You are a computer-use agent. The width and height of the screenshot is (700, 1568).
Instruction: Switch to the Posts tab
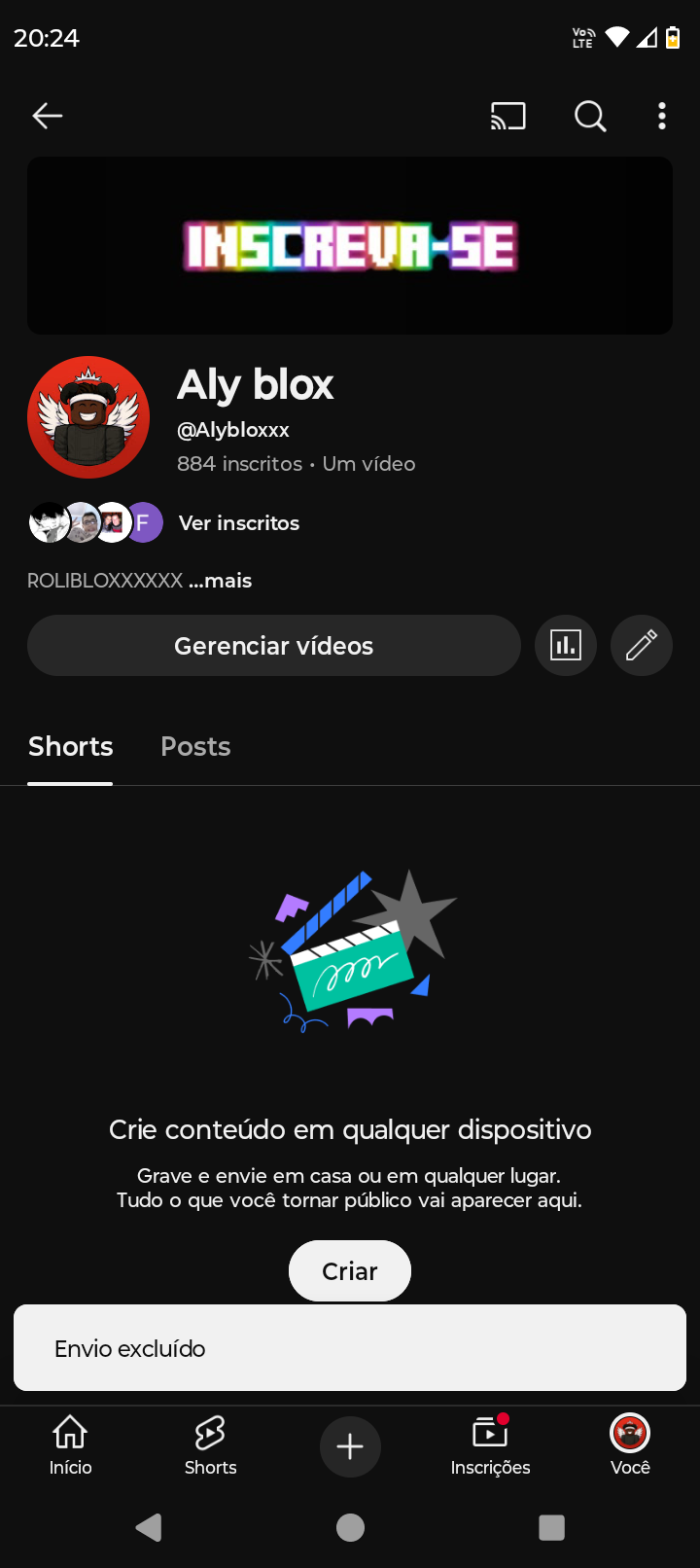pos(195,747)
